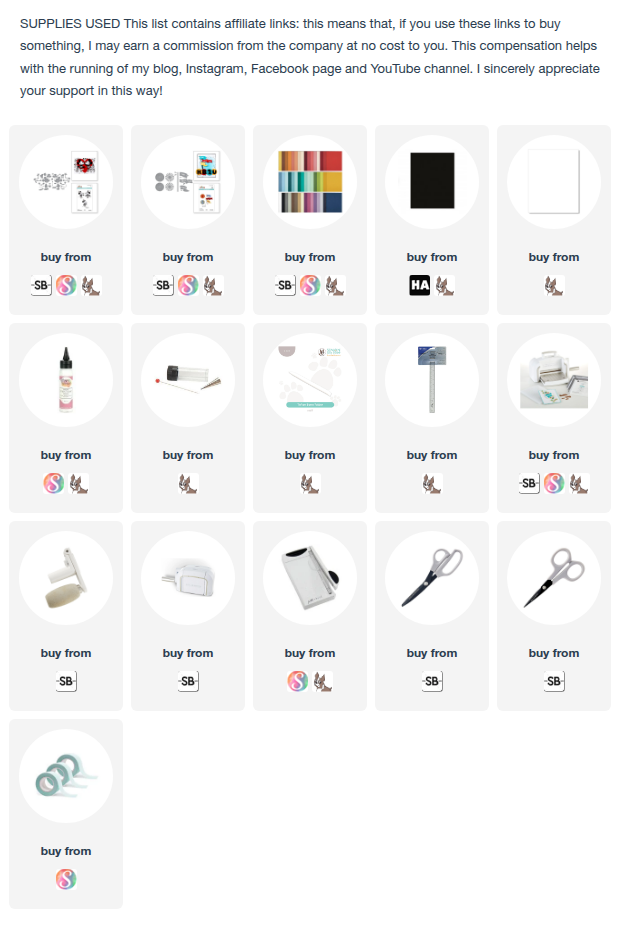This screenshot has height=929, width=620.
Task: Open the colorful cardstock pack product image
Action: click(x=309, y=182)
